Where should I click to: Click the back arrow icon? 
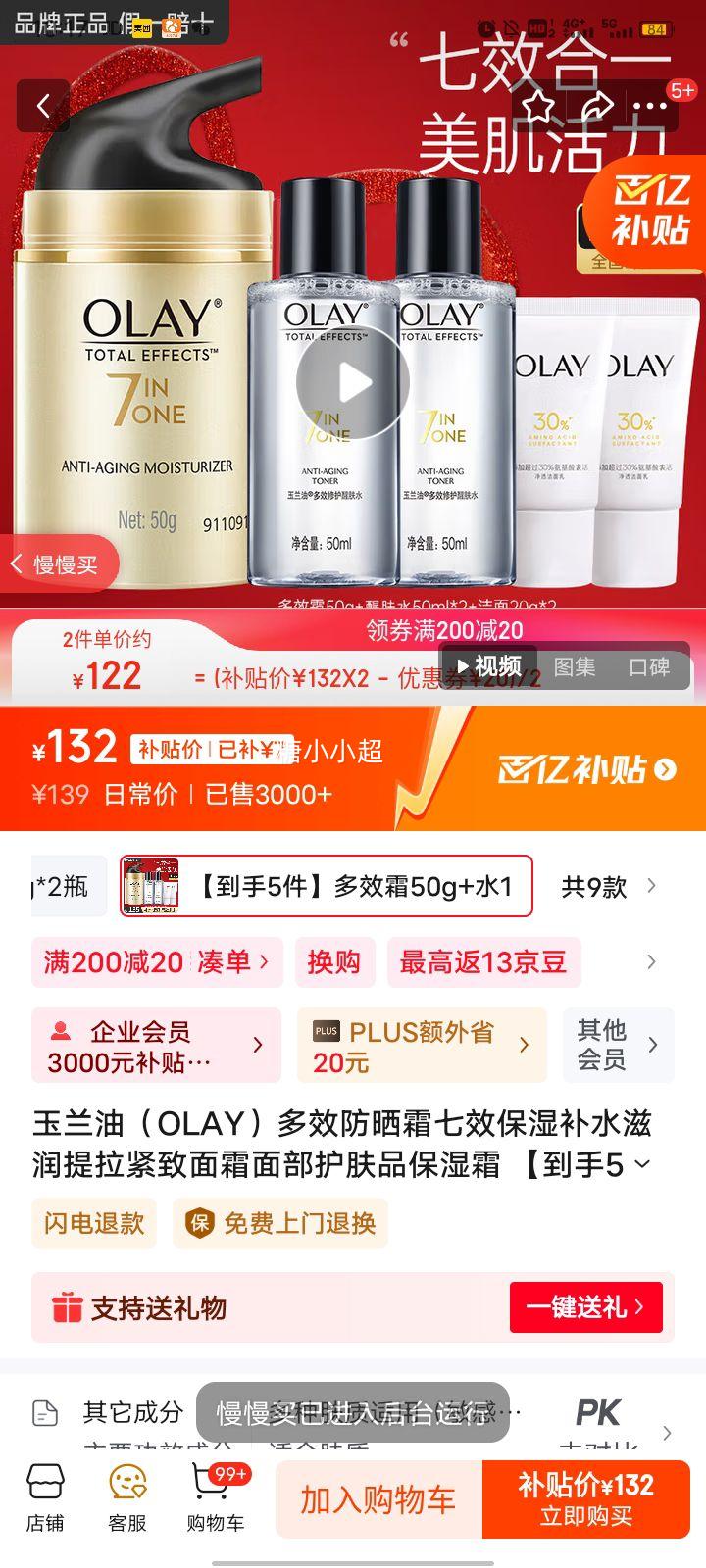click(x=44, y=107)
